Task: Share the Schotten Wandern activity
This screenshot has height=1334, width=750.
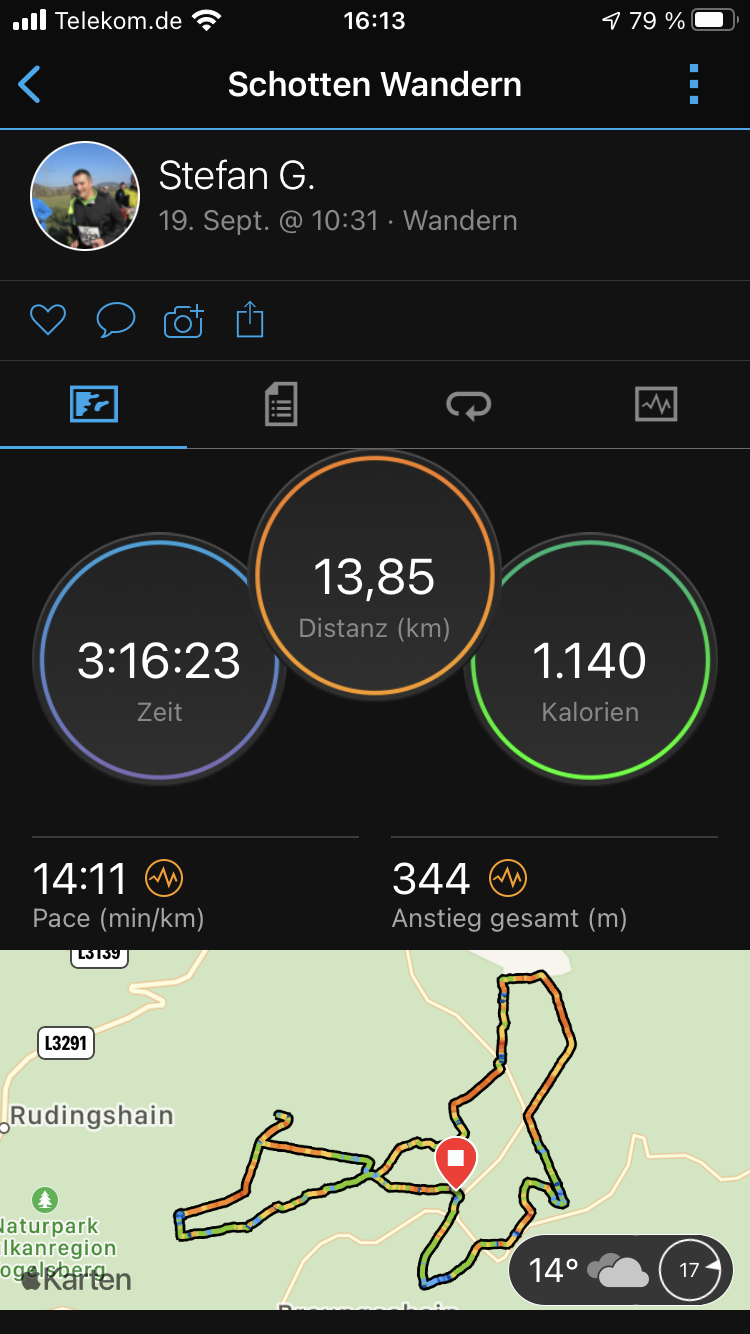Action: [250, 321]
